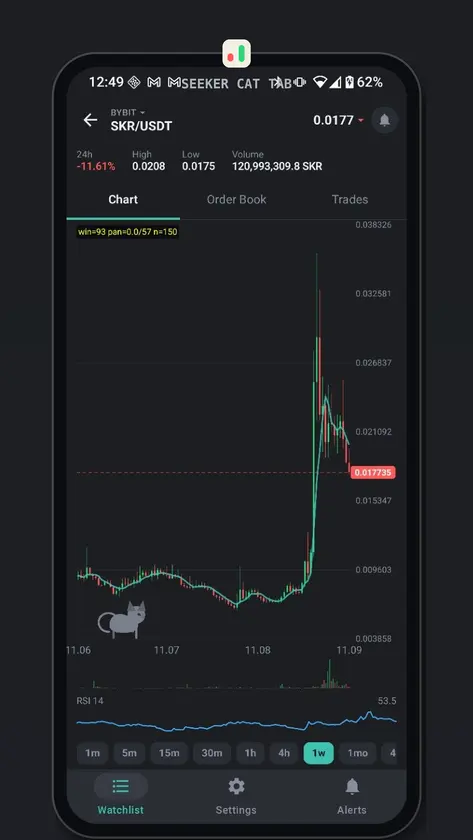Set the chart interval to 1h
Image resolution: width=473 pixels, height=840 pixels.
[250, 753]
